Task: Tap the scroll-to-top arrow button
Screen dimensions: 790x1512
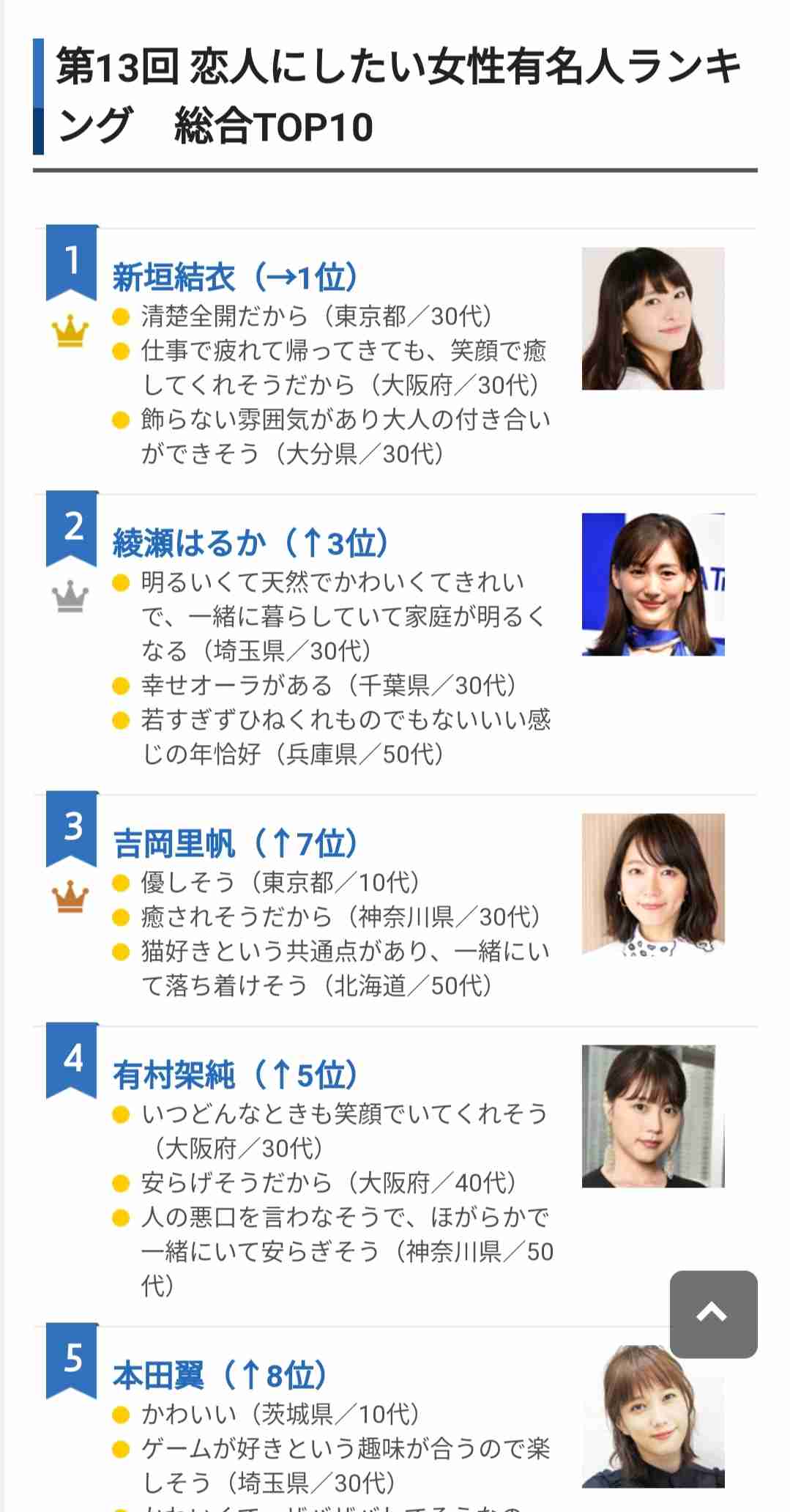Action: pyautogui.click(x=713, y=1314)
